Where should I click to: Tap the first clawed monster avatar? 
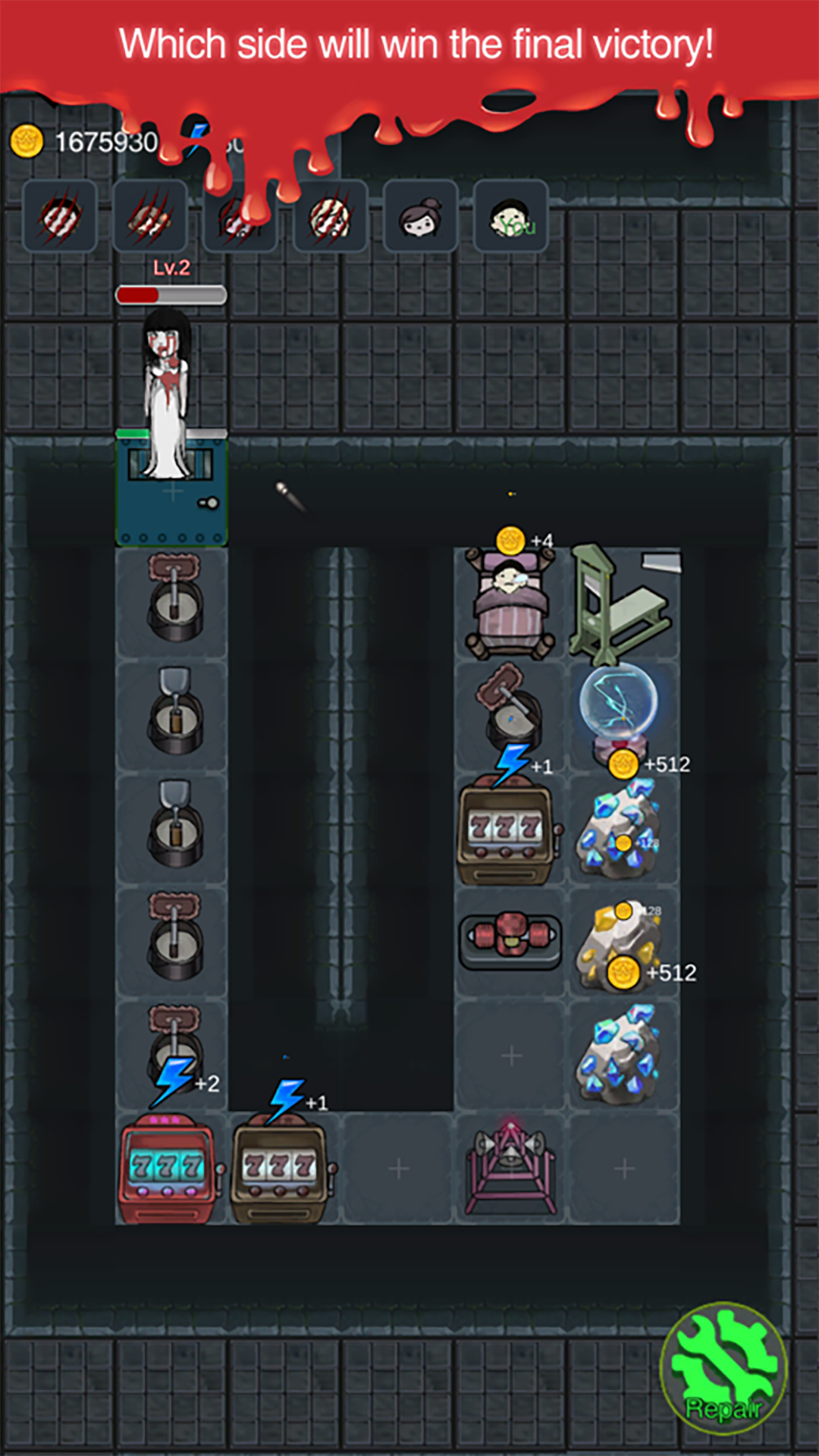click(x=60, y=218)
